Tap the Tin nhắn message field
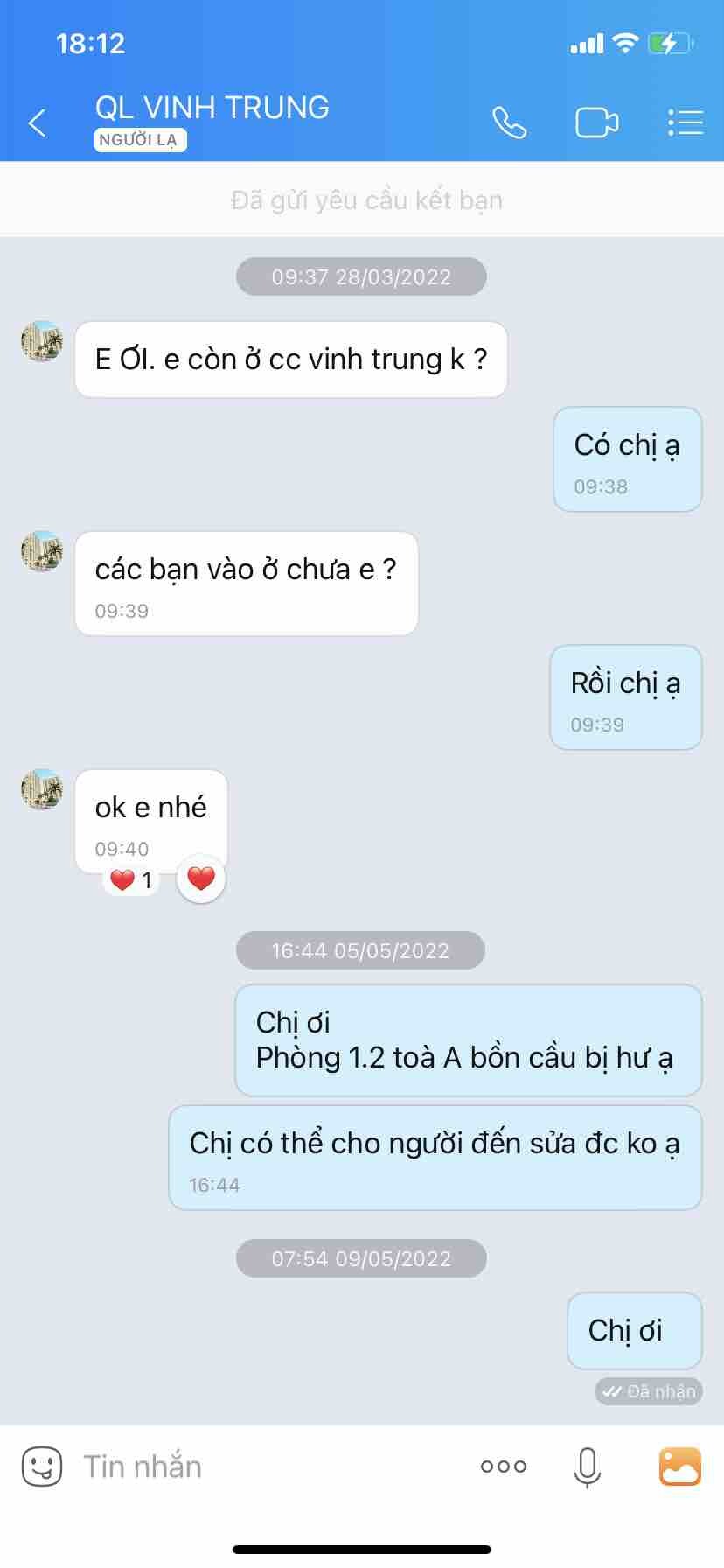This screenshot has height=1568, width=724. (x=262, y=1466)
